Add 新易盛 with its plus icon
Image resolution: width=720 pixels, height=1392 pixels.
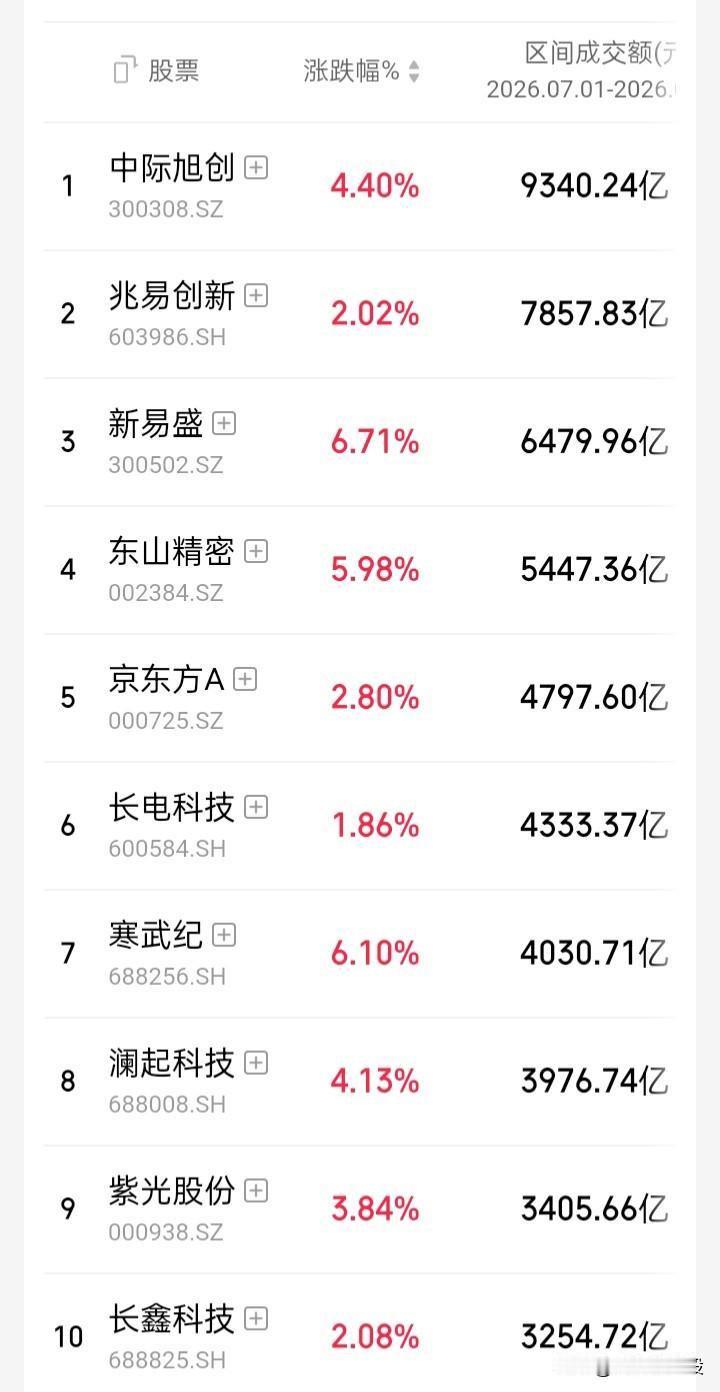(x=225, y=424)
